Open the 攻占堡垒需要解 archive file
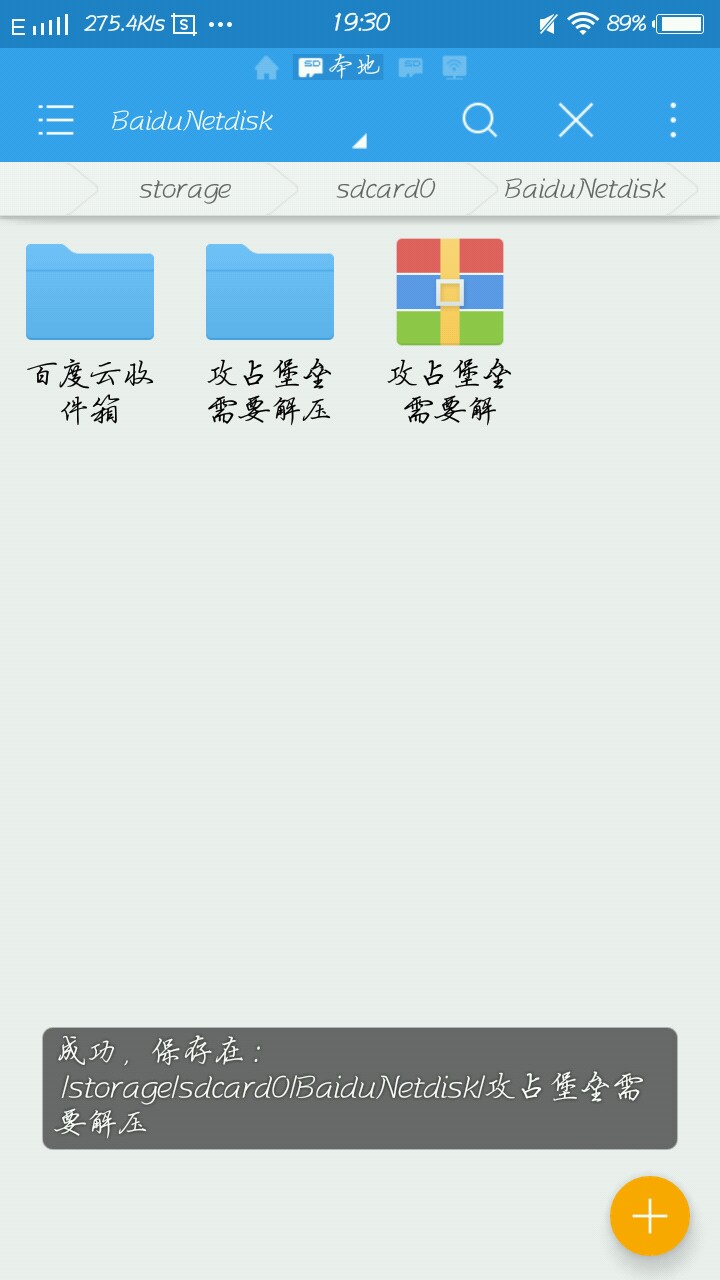720x1280 pixels. pos(450,293)
